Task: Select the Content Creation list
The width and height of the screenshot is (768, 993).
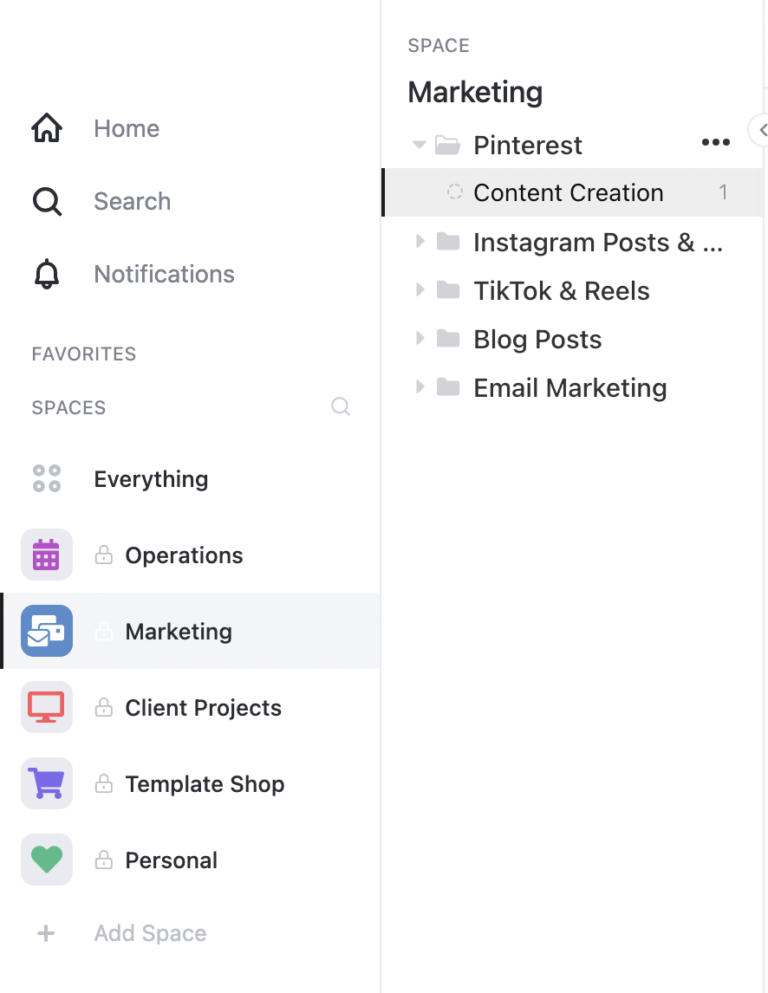Action: (568, 192)
